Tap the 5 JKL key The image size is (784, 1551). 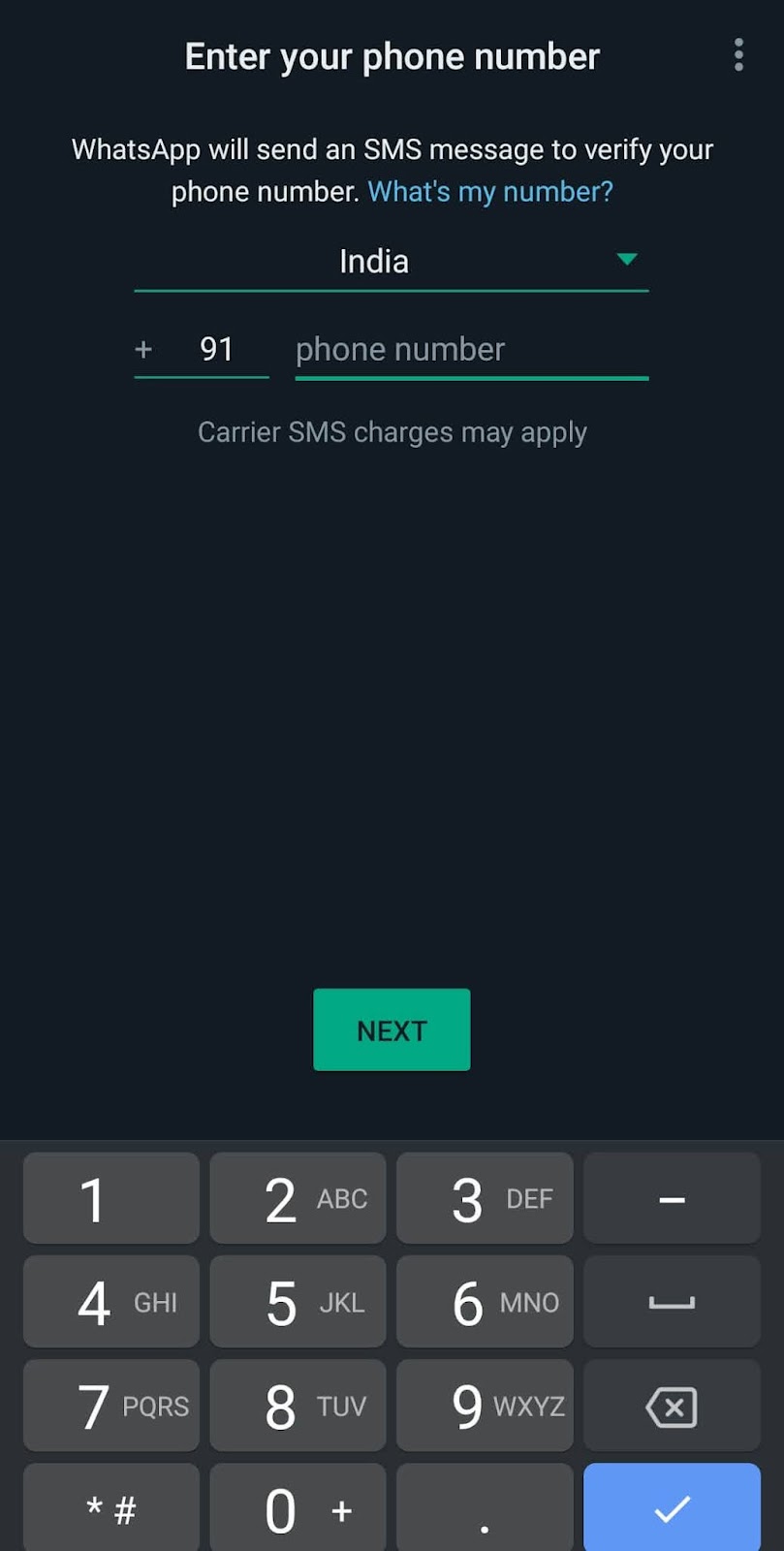point(298,1302)
